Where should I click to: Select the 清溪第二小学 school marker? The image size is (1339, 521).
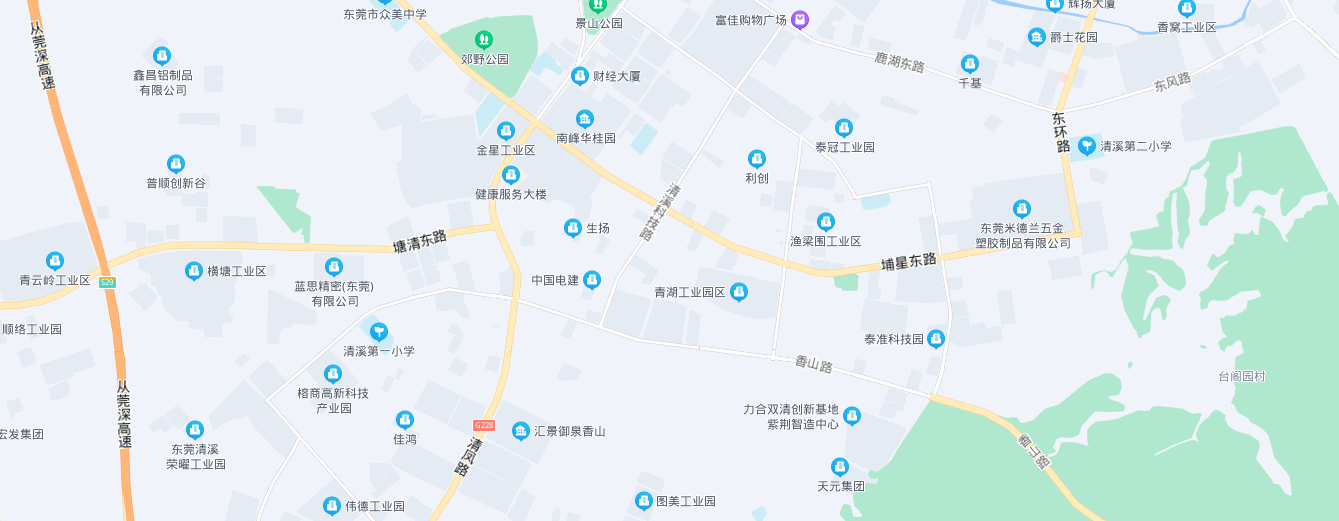[1087, 146]
